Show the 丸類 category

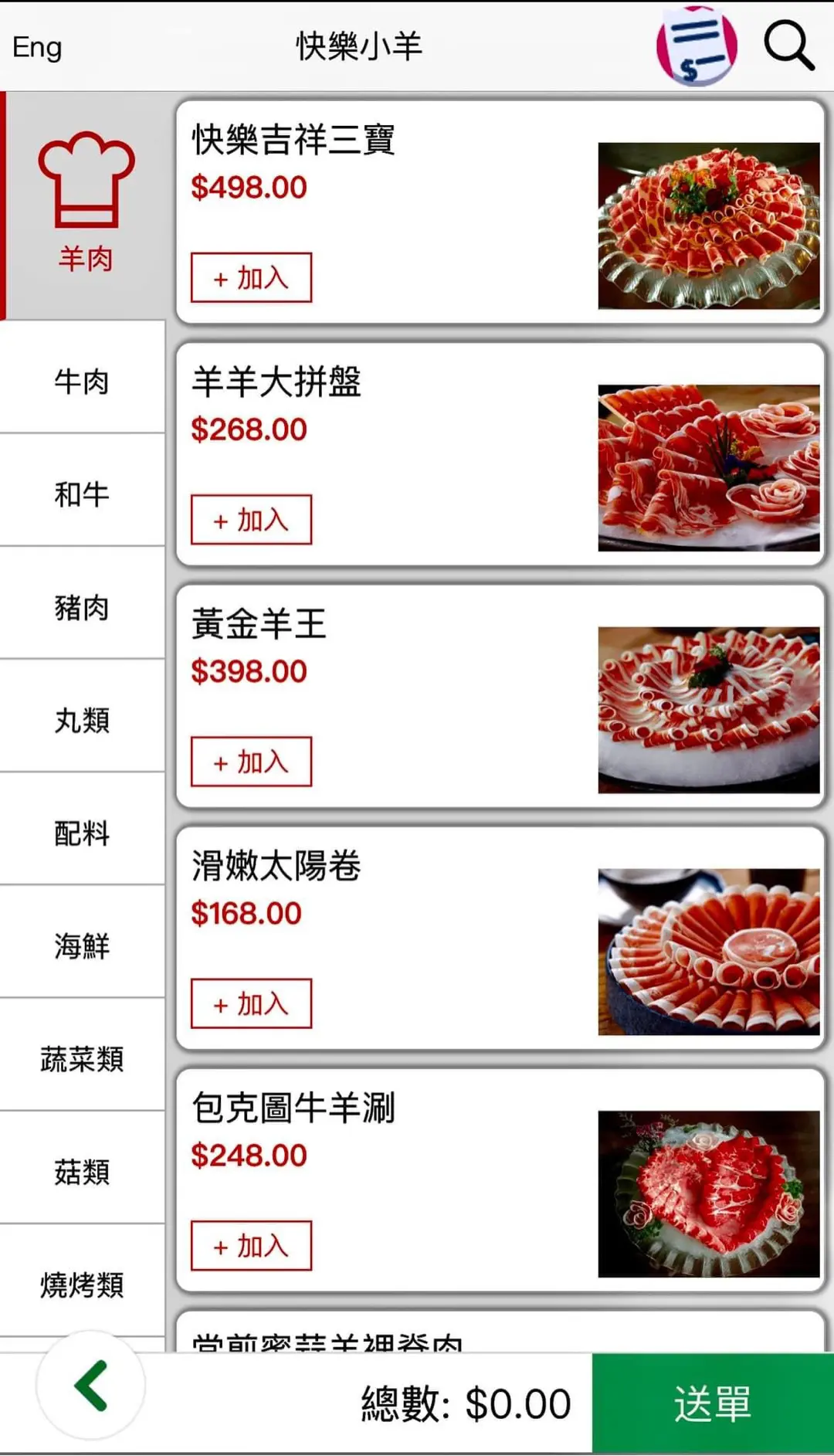click(x=82, y=721)
